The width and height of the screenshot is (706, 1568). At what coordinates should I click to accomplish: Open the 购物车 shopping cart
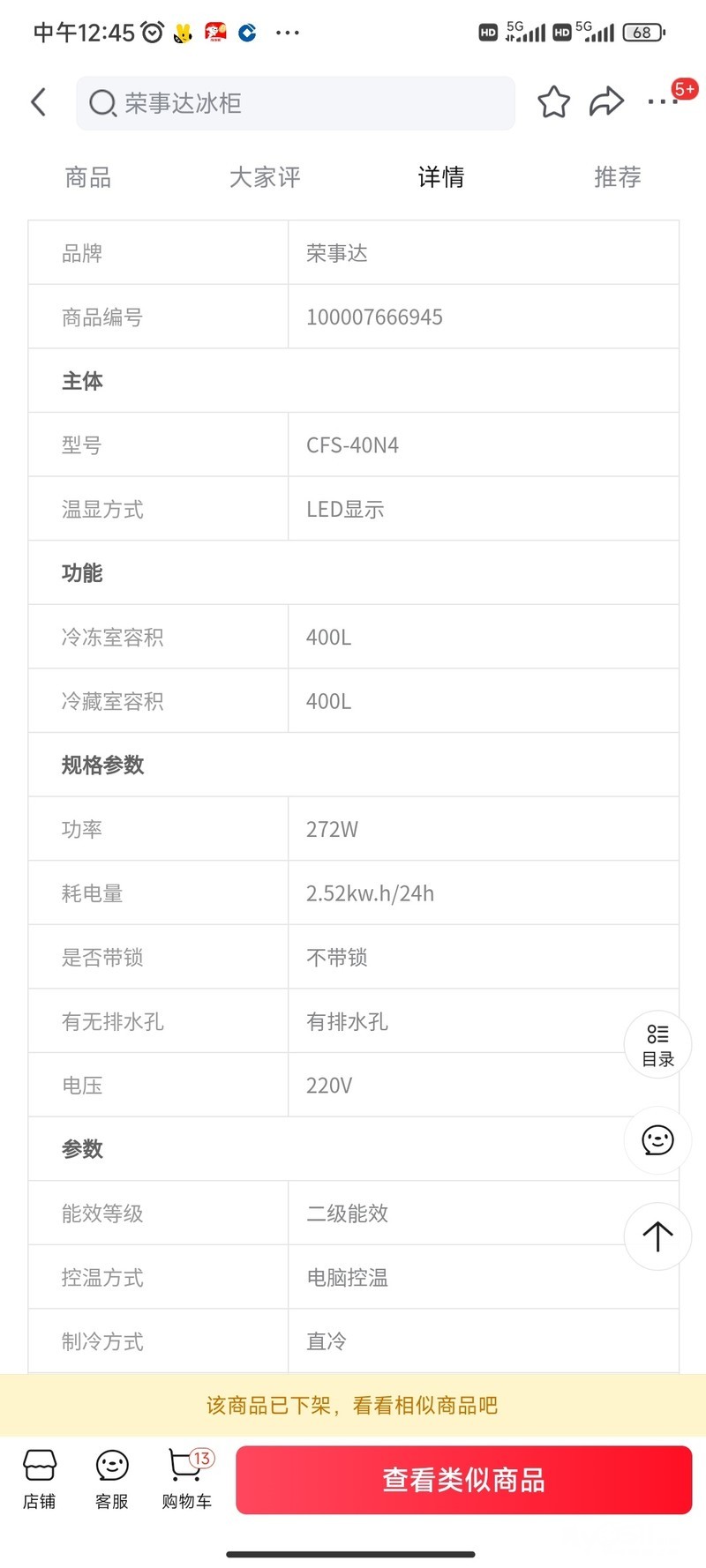[x=187, y=1479]
